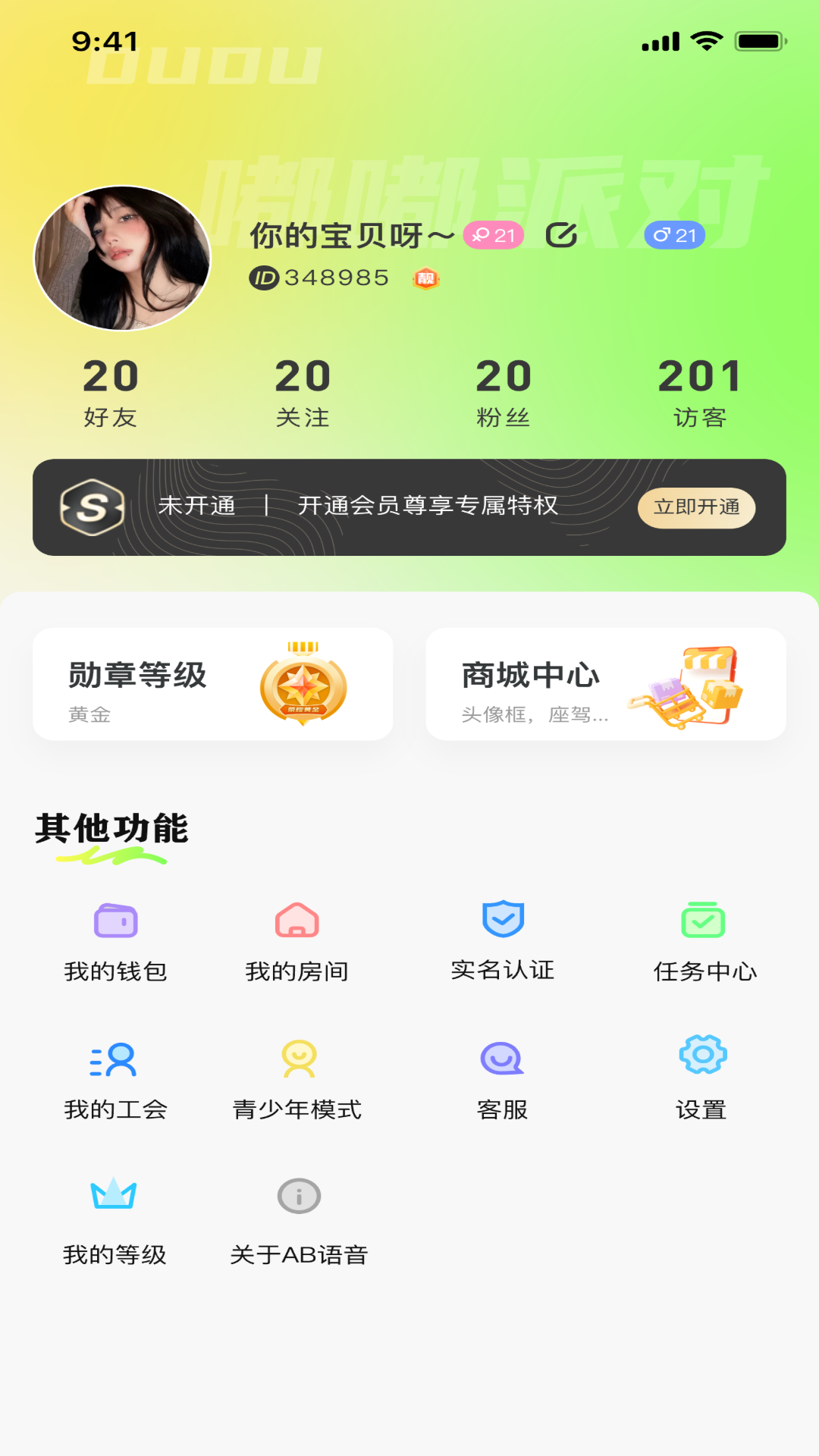Open the 勋章等级 medal level card
The image size is (819, 1456).
[x=212, y=684]
